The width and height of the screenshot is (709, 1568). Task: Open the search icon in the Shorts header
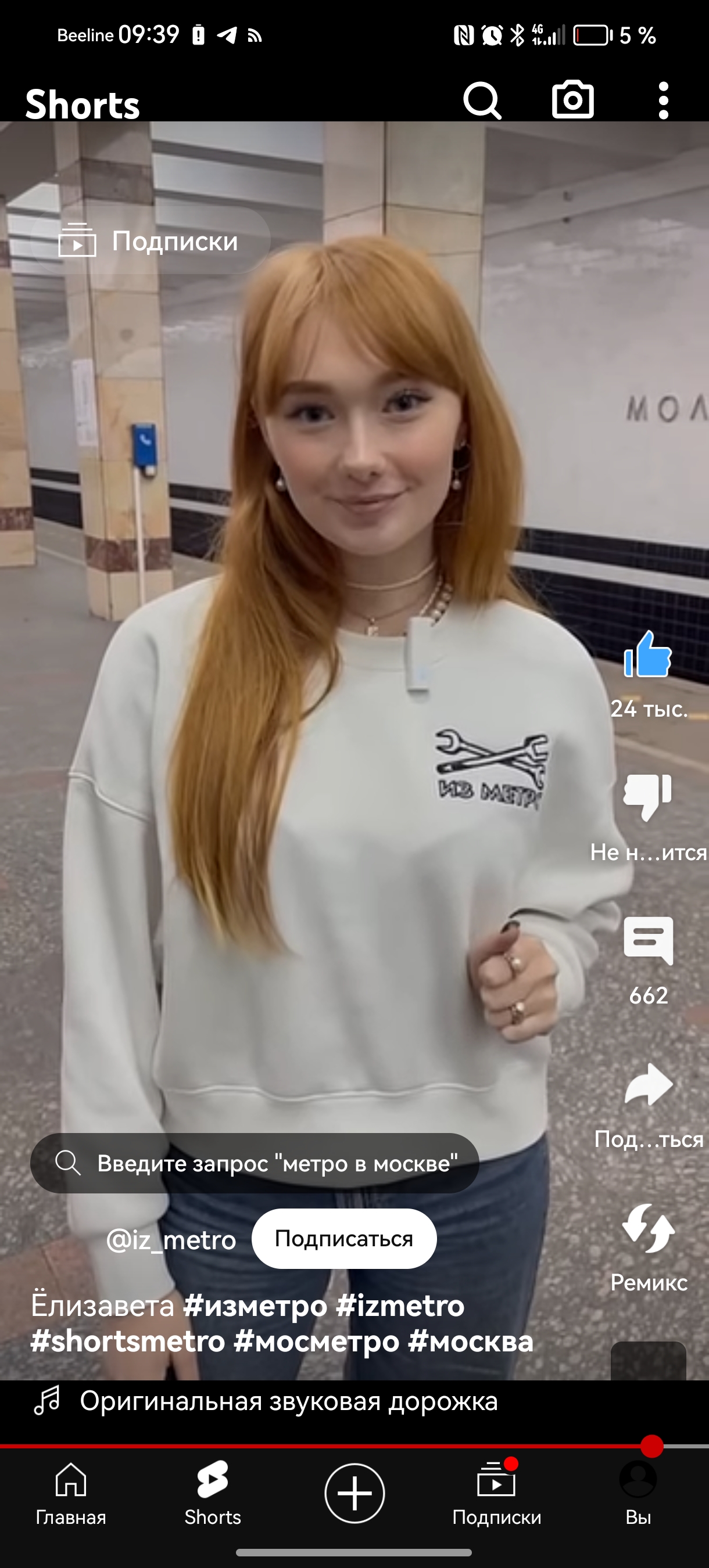click(482, 100)
